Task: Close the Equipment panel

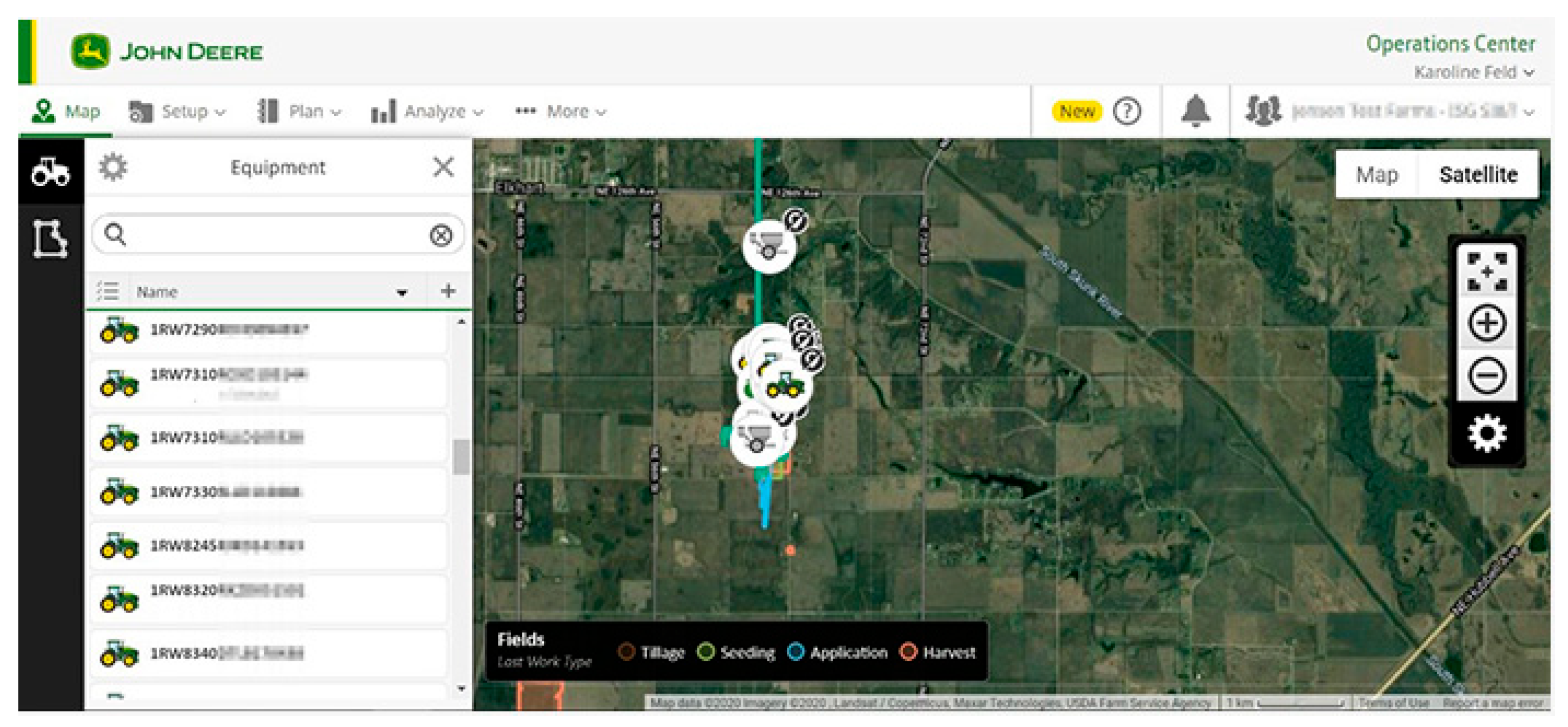Action: pyautogui.click(x=443, y=167)
